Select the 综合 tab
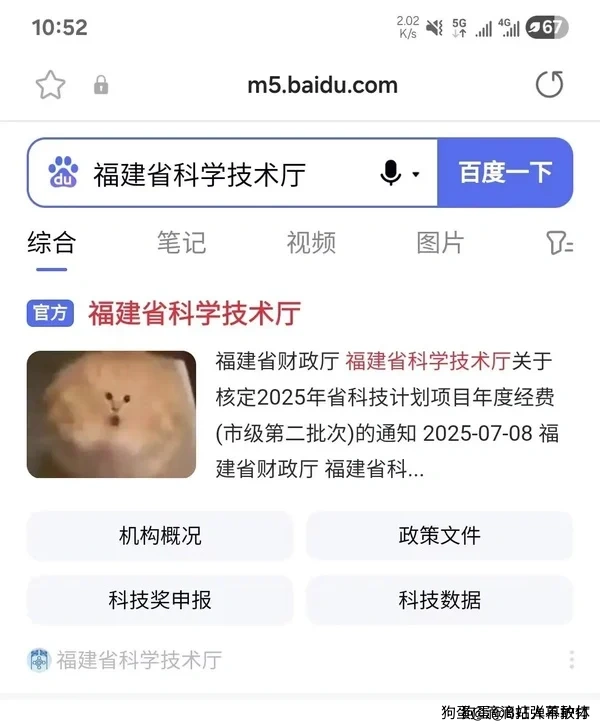Screen dimensions: 600x726 [51, 242]
